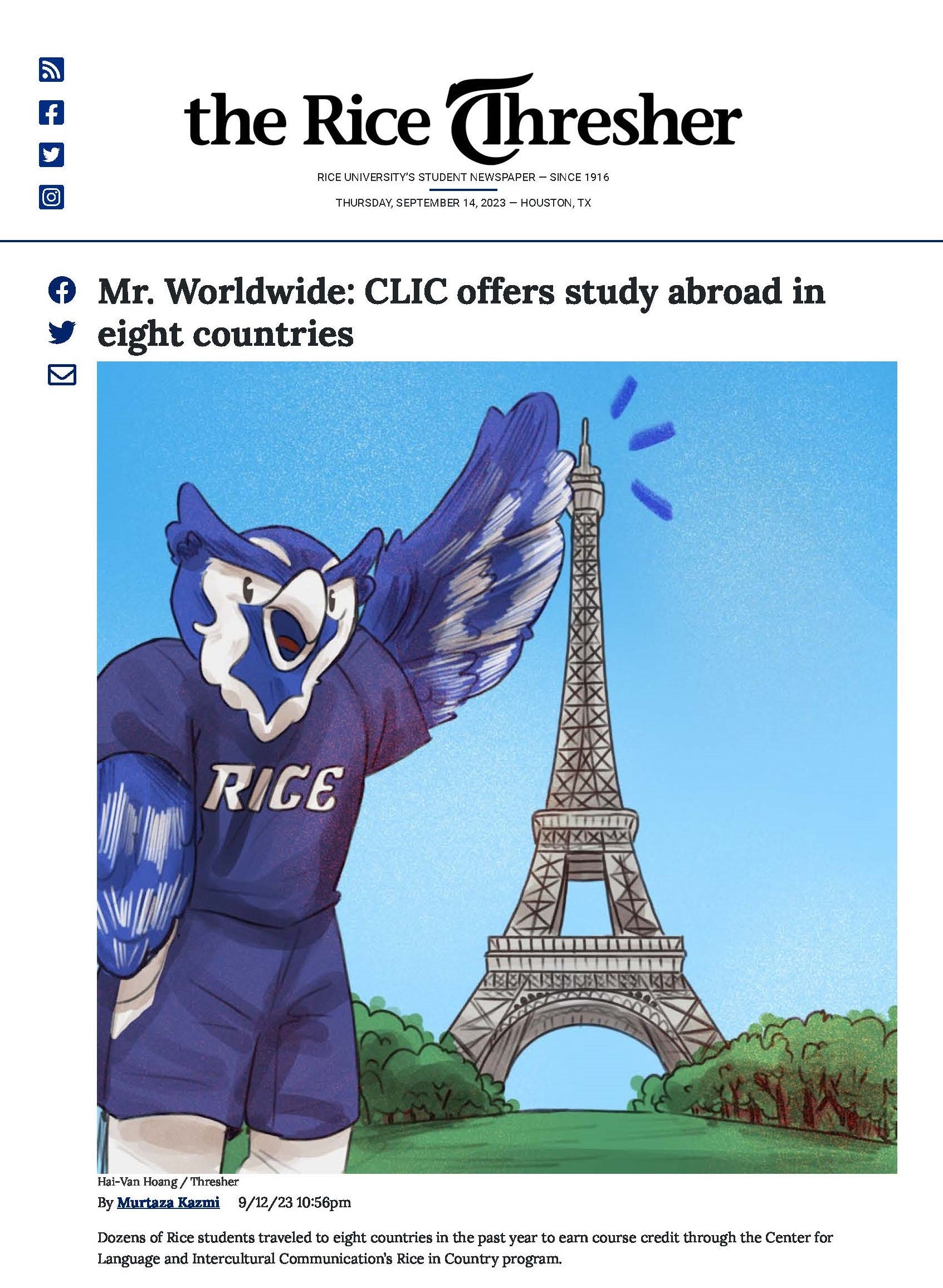The image size is (943, 1288).
Task: Open the Thresher's Instagram page from the sidebar
Action: pyautogui.click(x=51, y=197)
